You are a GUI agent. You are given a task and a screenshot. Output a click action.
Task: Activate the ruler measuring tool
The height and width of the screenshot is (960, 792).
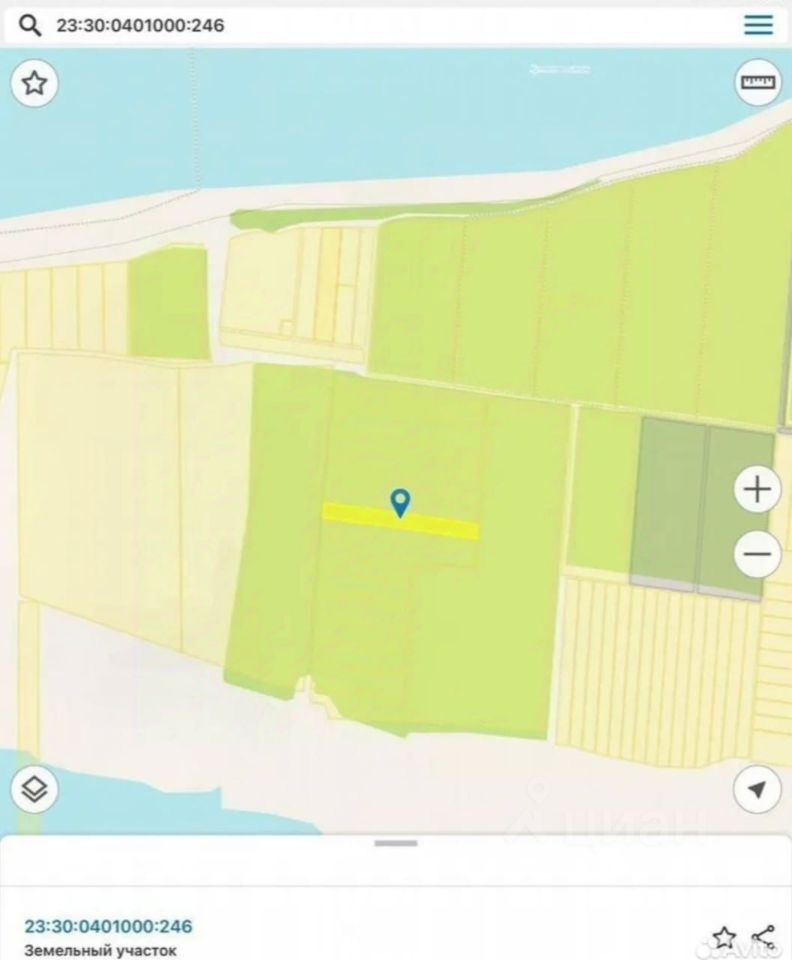pyautogui.click(x=758, y=84)
